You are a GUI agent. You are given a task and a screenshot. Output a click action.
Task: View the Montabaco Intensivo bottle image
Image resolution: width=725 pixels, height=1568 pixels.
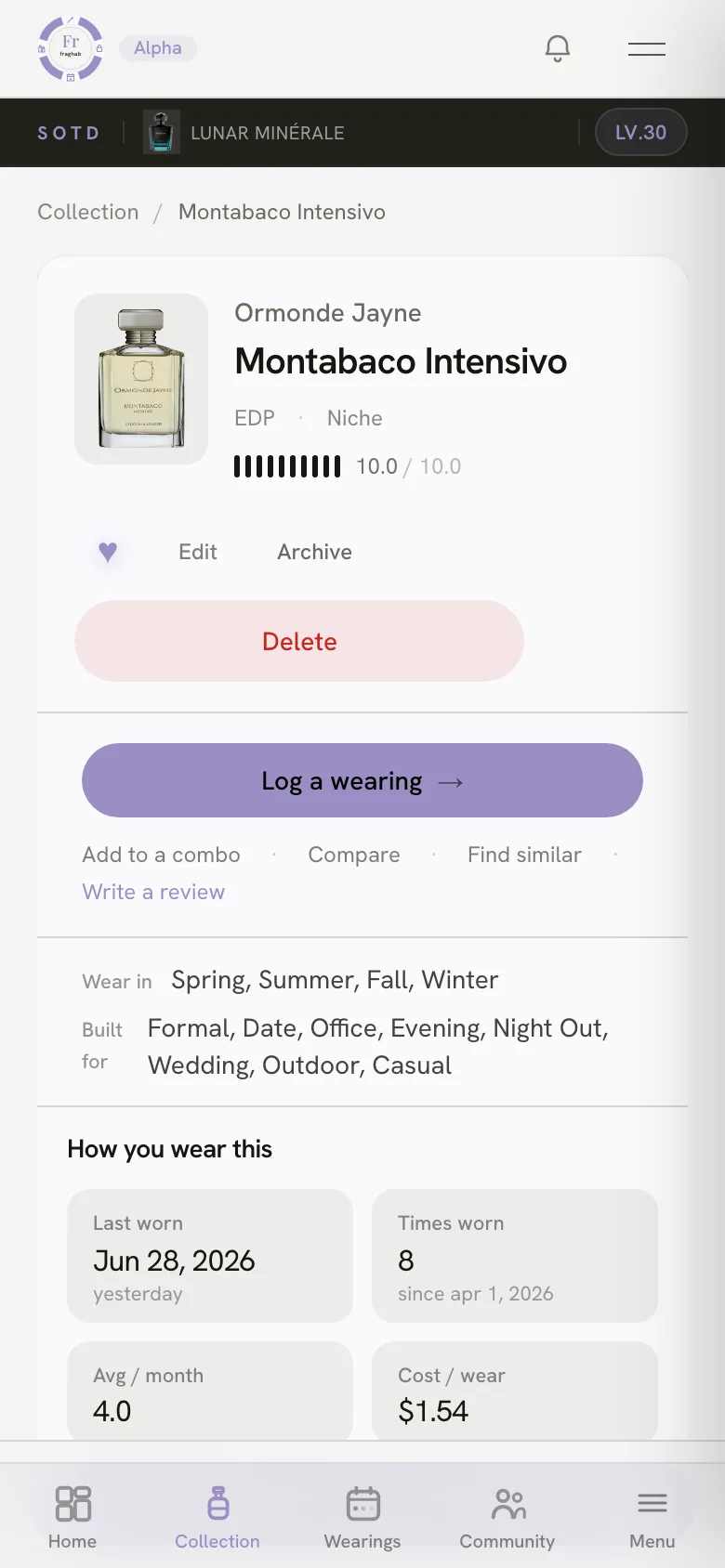pos(141,379)
